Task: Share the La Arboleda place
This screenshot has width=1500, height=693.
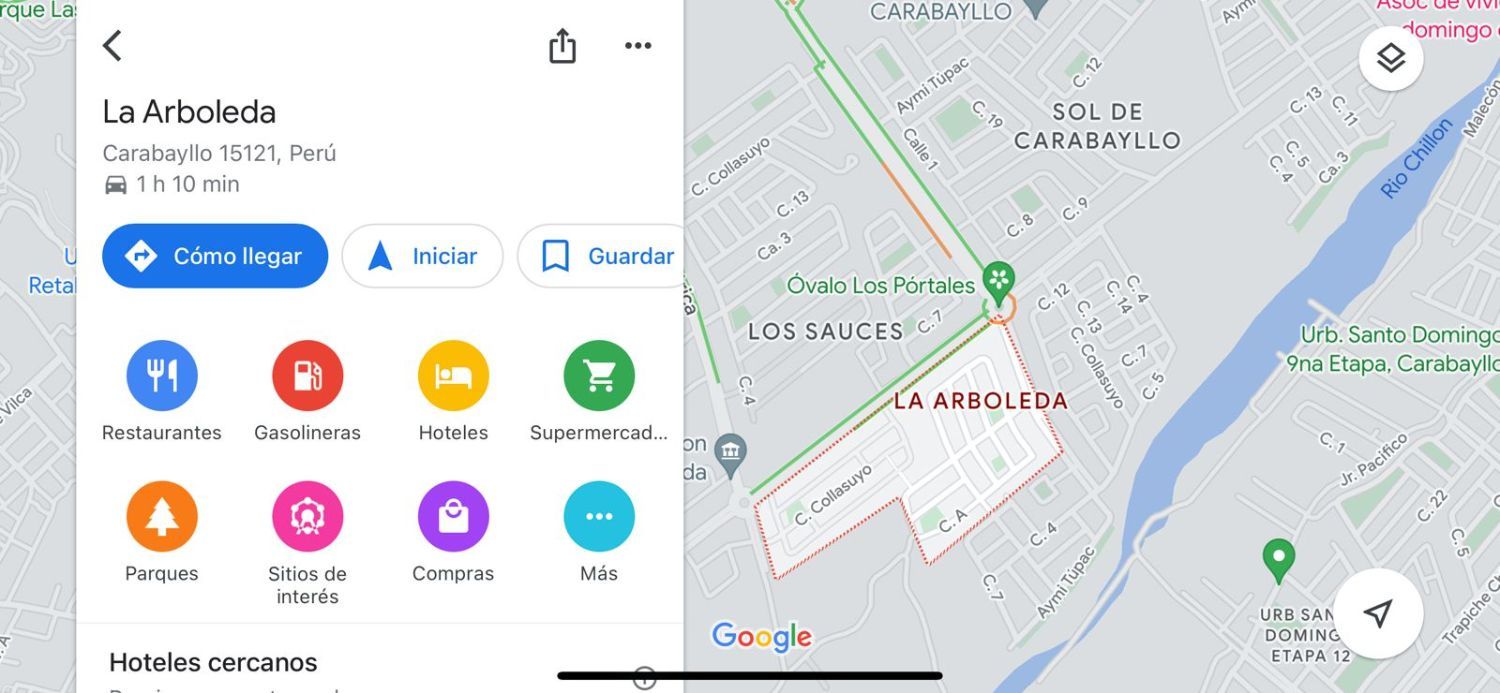Action: (562, 46)
